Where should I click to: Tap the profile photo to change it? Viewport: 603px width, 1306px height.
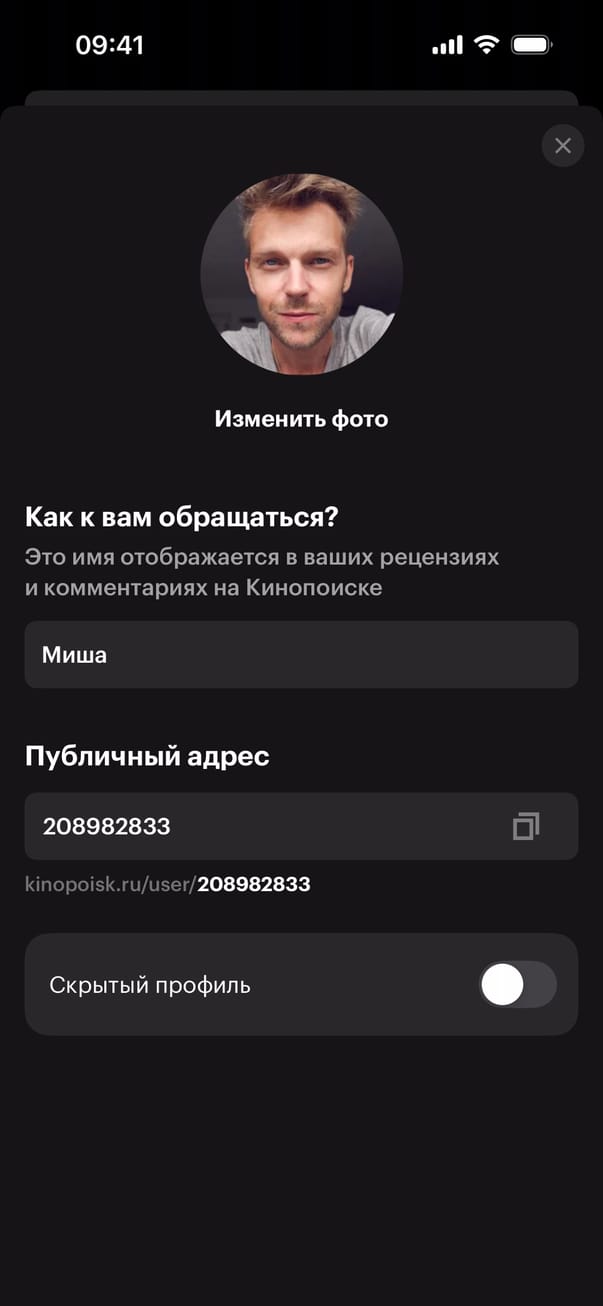click(x=301, y=274)
